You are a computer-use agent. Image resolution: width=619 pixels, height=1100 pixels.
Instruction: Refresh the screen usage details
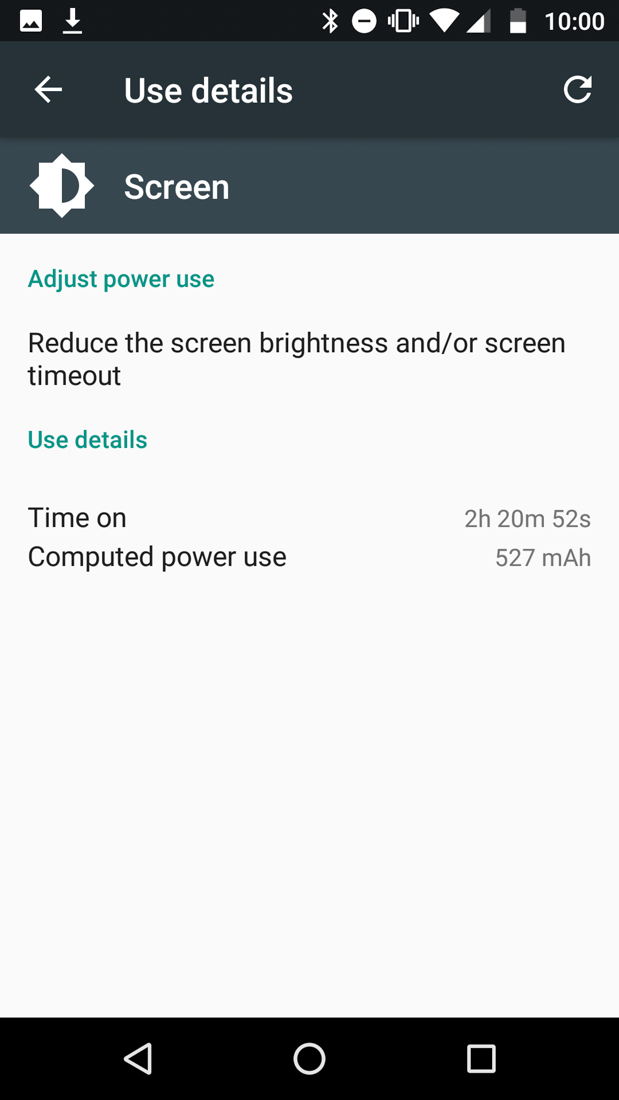(x=577, y=90)
